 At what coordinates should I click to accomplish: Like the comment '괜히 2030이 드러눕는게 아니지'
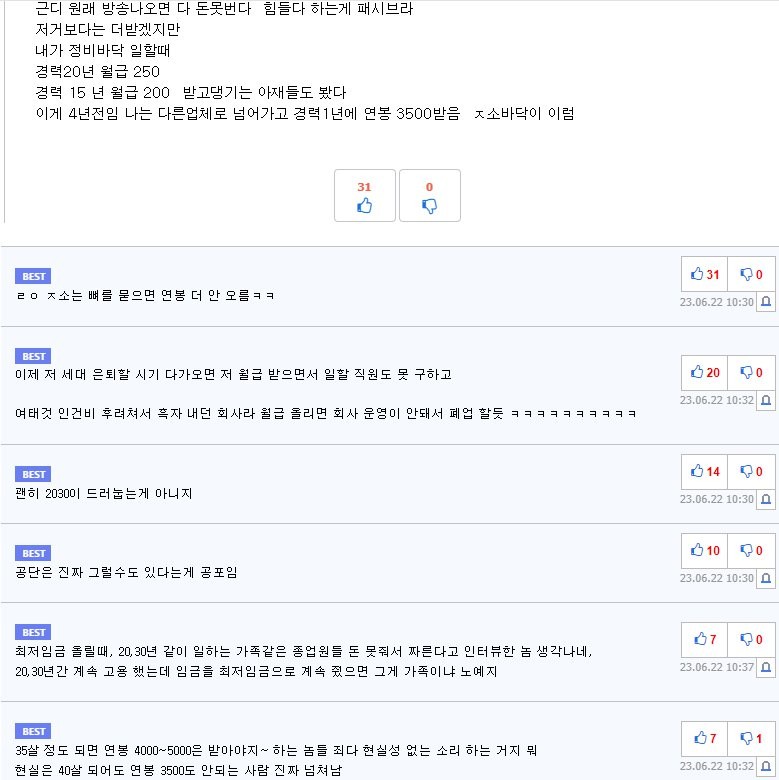point(704,471)
